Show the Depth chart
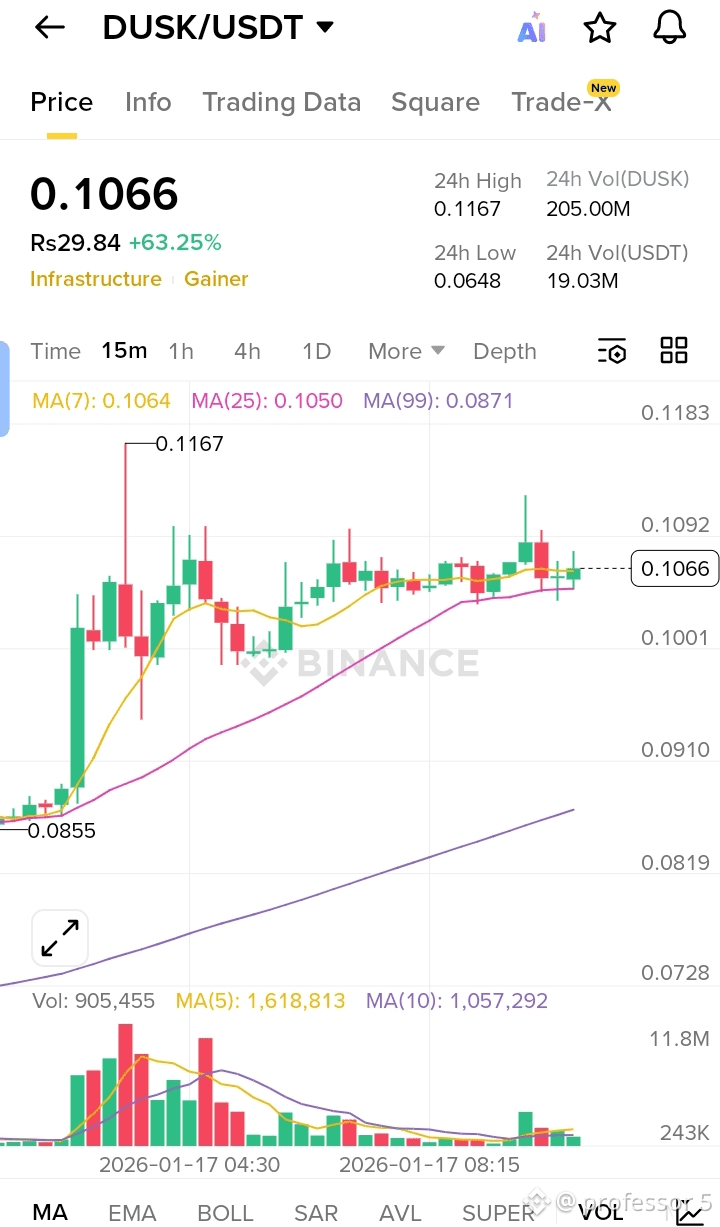720x1227 pixels. 505,351
